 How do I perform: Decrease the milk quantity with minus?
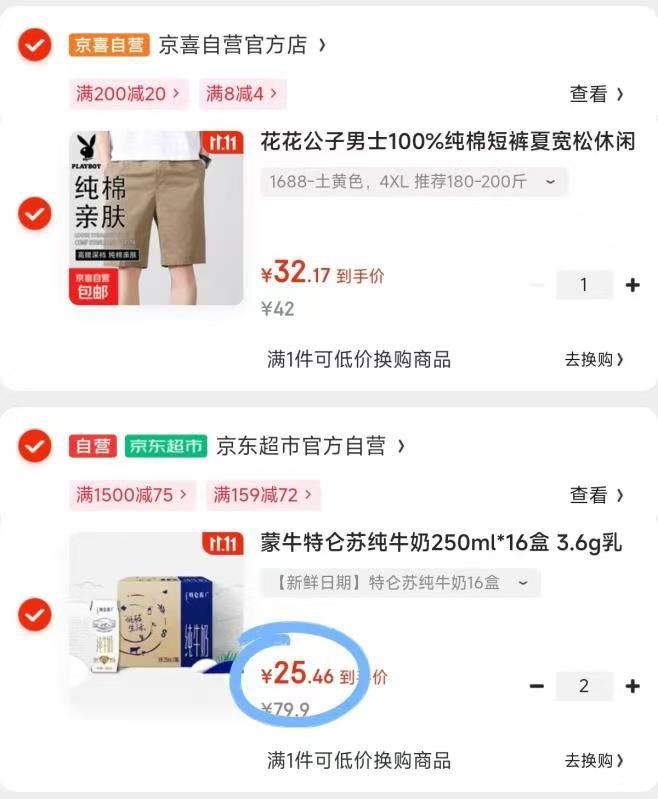pos(537,686)
